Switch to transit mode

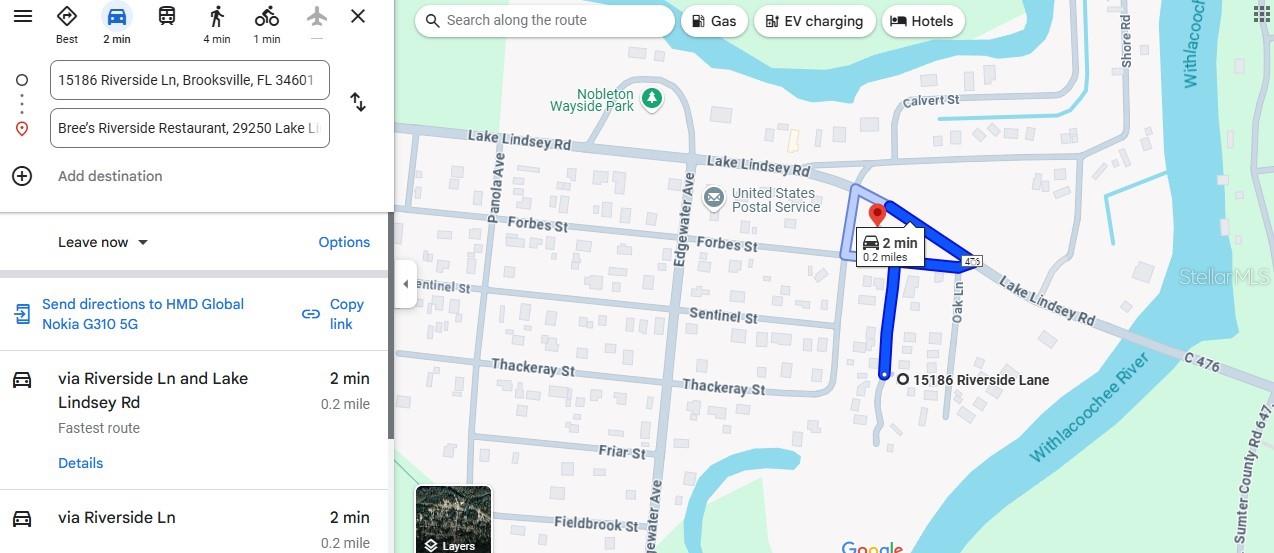point(167,16)
